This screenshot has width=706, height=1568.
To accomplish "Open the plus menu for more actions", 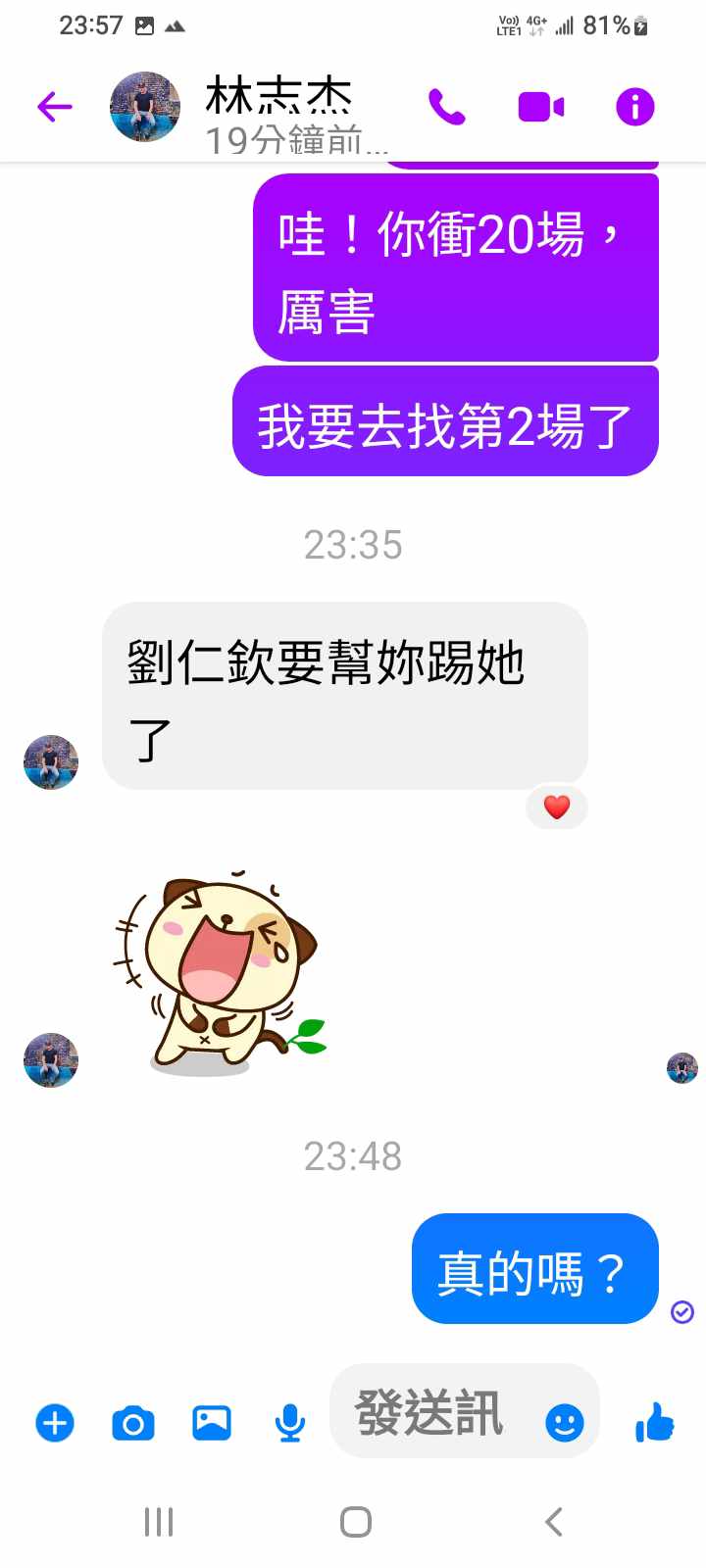I will pyautogui.click(x=55, y=1422).
